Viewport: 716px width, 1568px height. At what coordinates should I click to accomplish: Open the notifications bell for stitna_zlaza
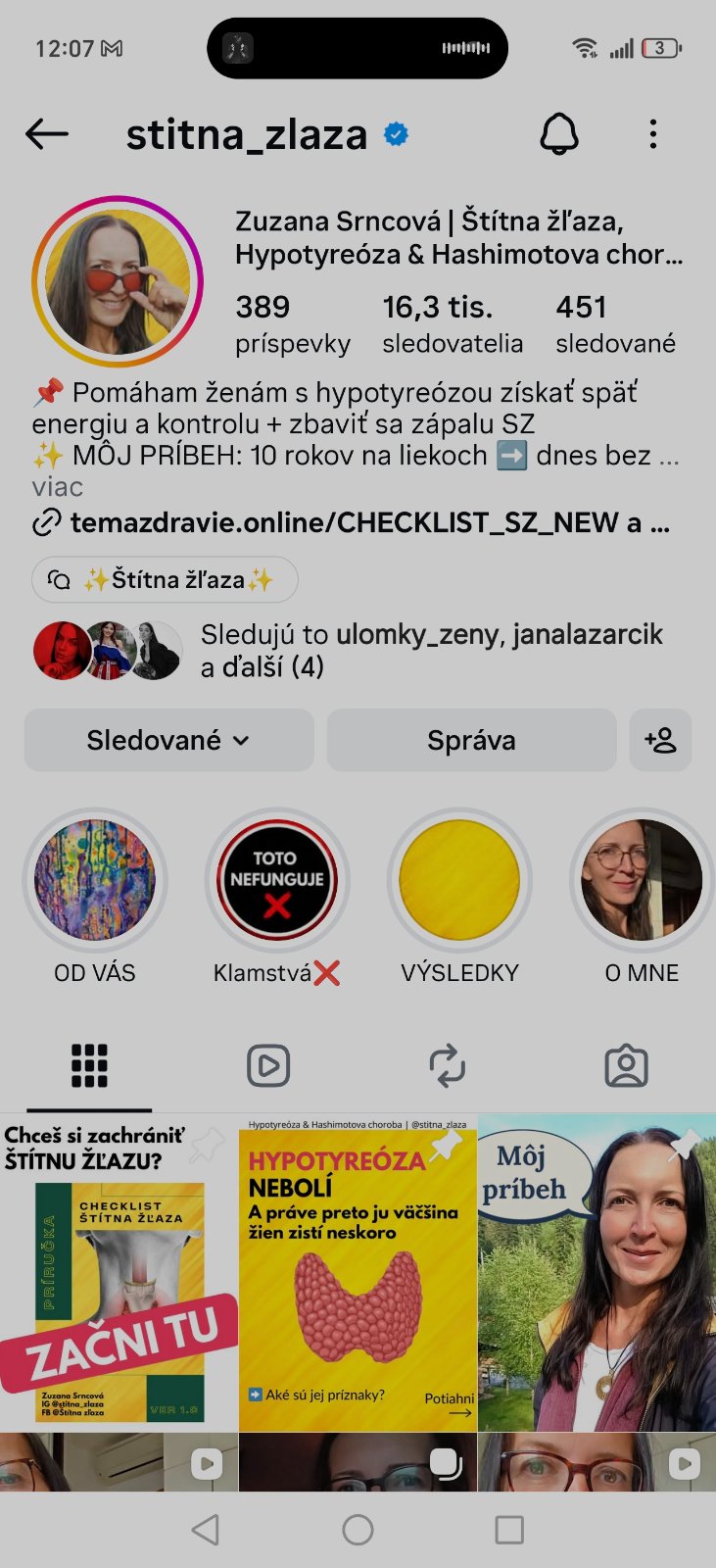559,134
